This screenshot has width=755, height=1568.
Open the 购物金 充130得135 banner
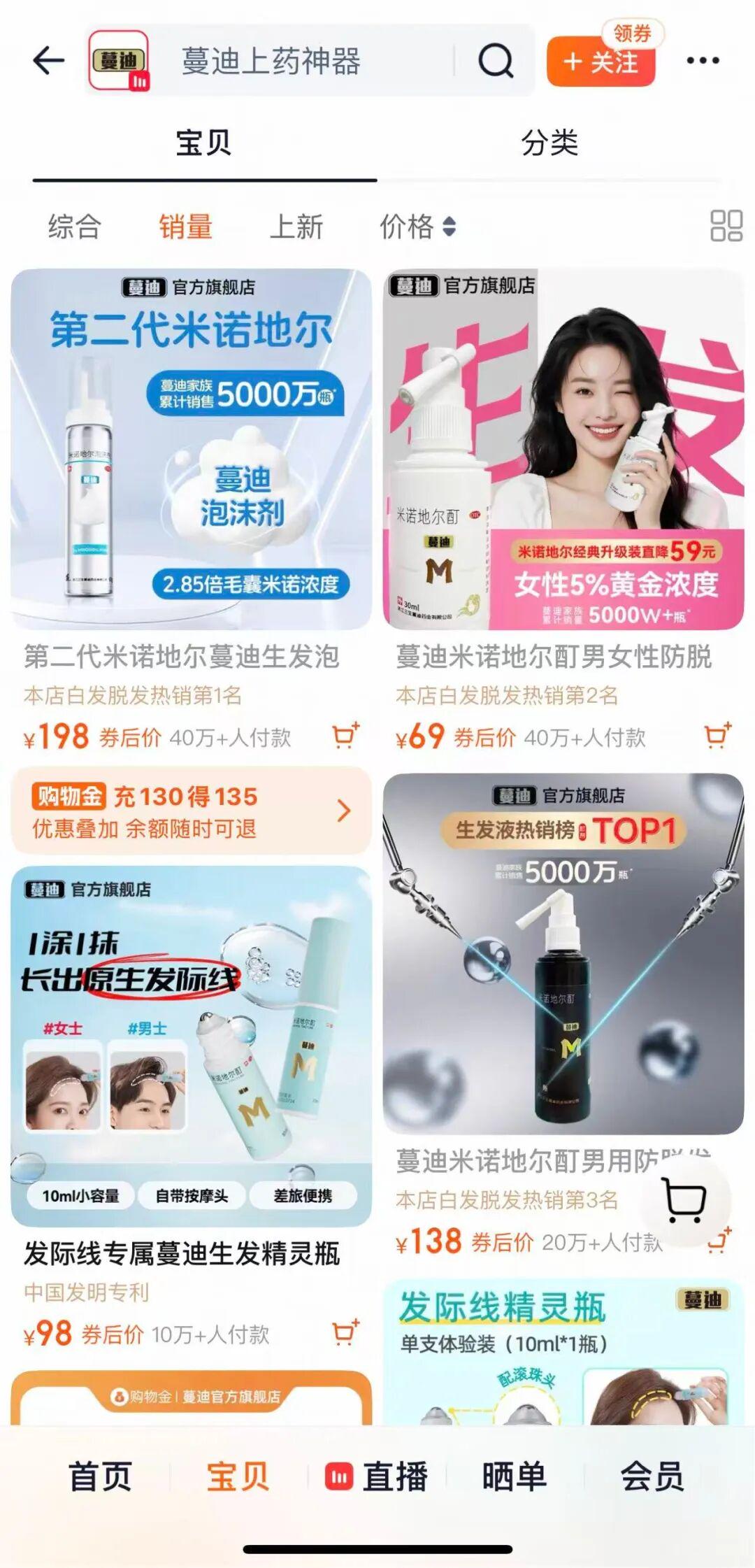pyautogui.click(x=191, y=811)
